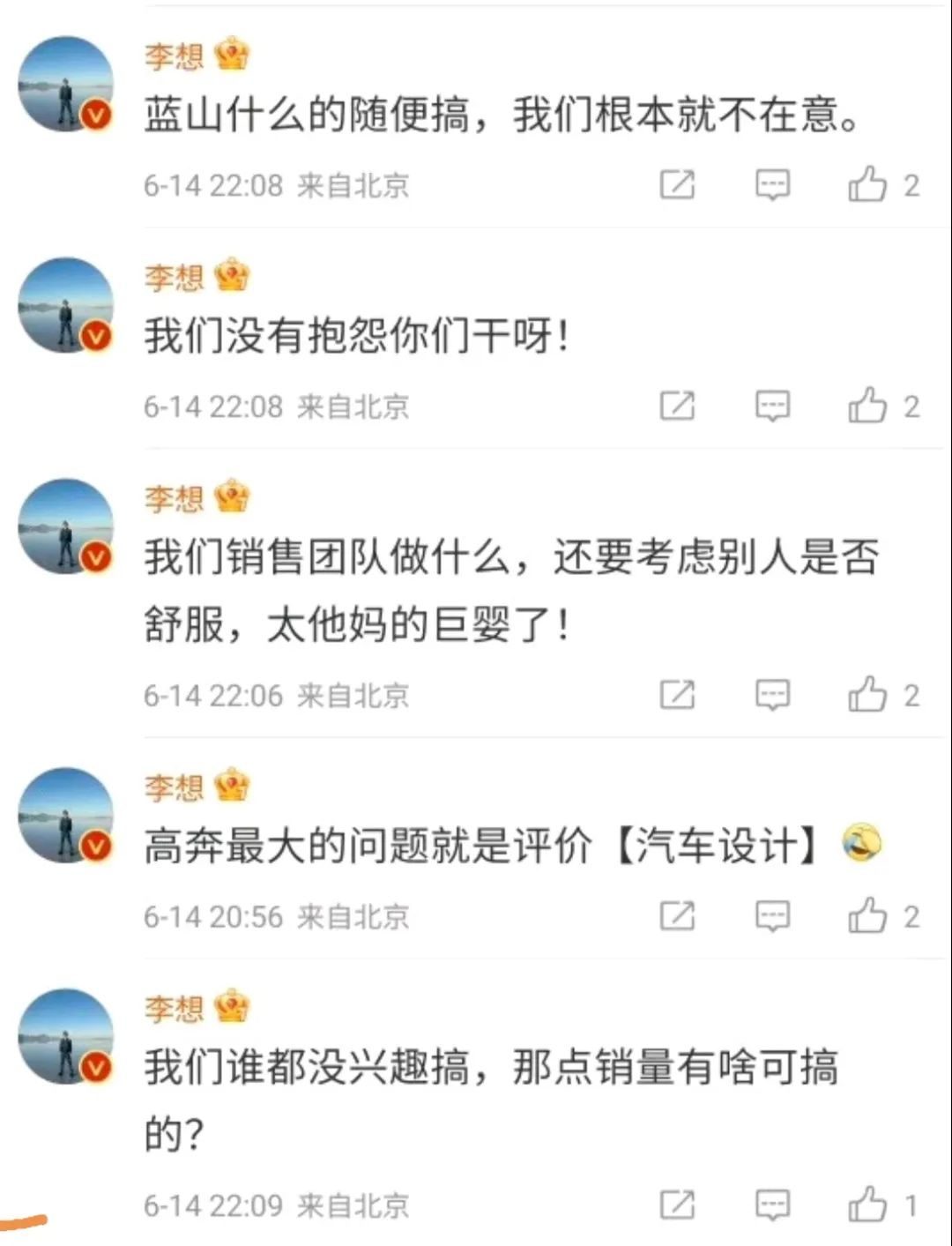The height and width of the screenshot is (1246, 952).
Task: Like the comment 那点销量有啥可搞的
Action: [x=867, y=1205]
